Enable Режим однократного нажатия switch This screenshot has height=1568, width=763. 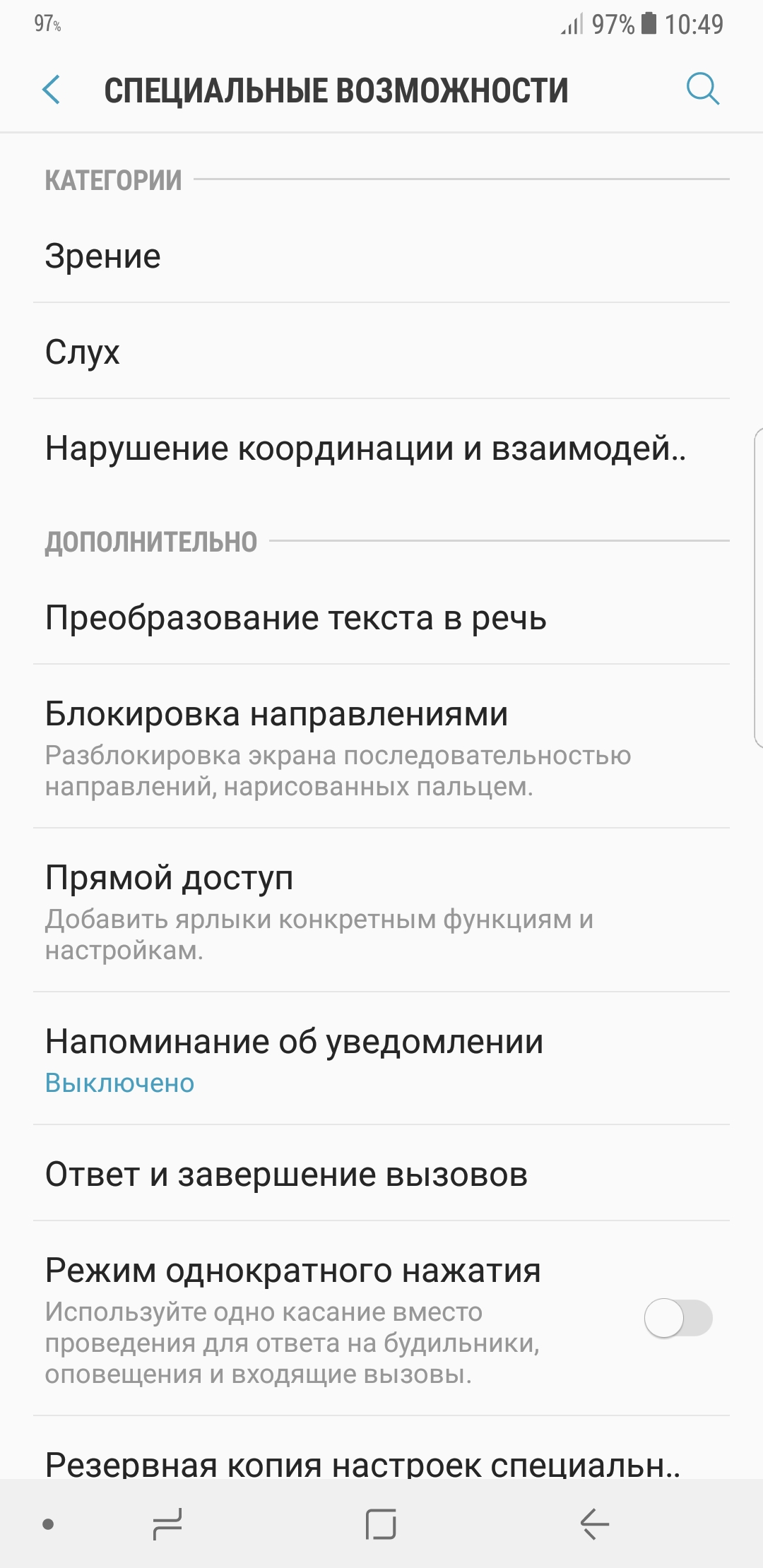coord(678,1318)
